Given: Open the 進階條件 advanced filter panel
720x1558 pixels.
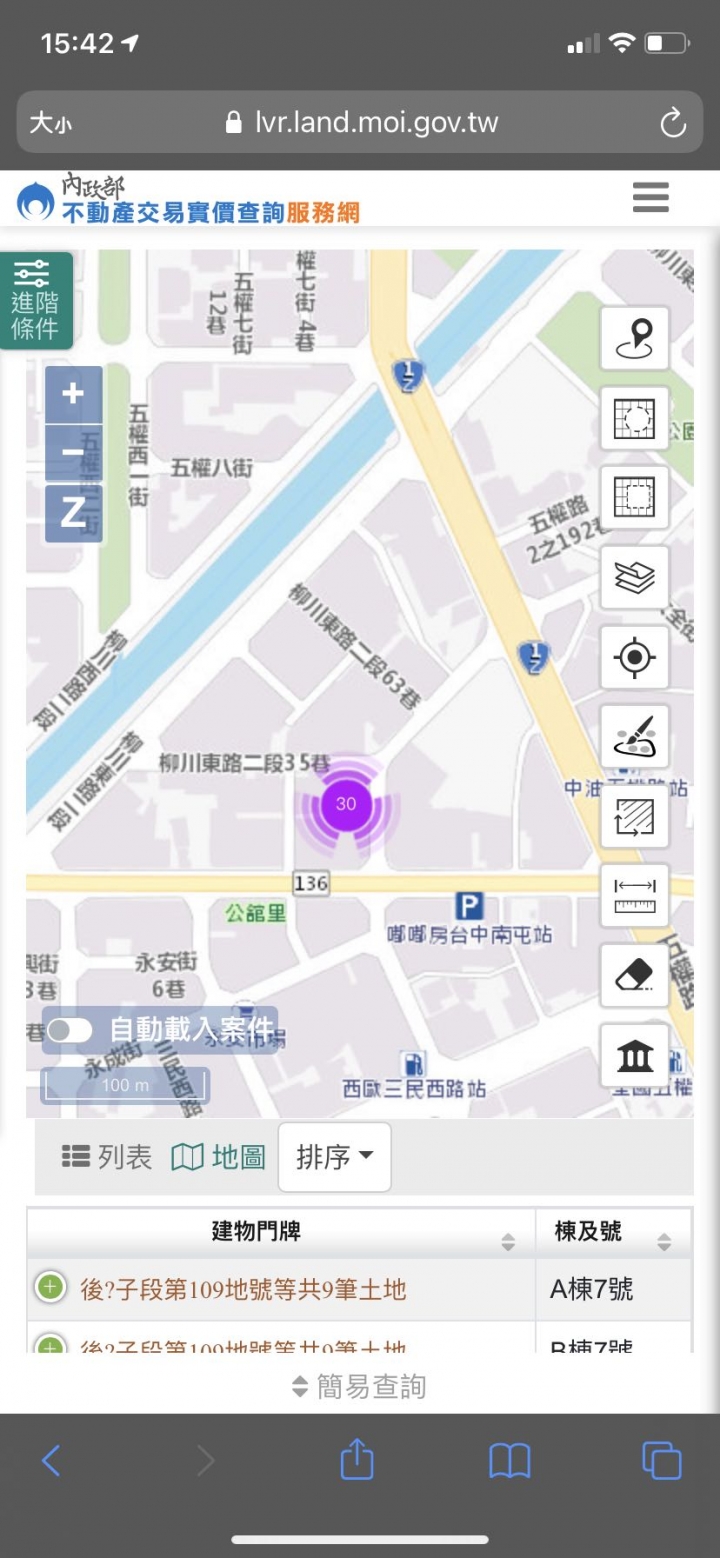Looking at the screenshot, I should click(x=36, y=301).
